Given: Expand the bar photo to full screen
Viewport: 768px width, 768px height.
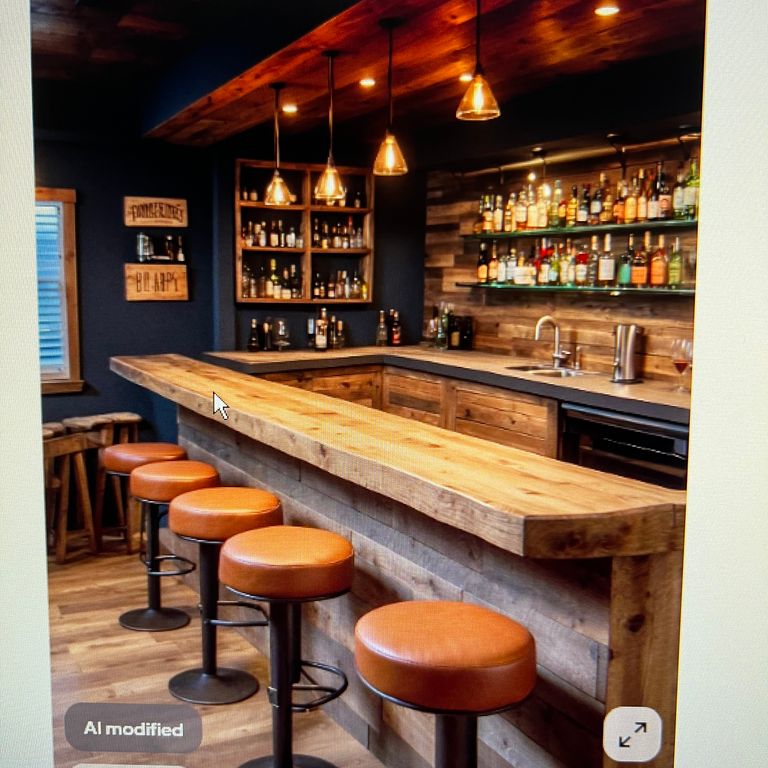Looking at the screenshot, I should pyautogui.click(x=632, y=734).
